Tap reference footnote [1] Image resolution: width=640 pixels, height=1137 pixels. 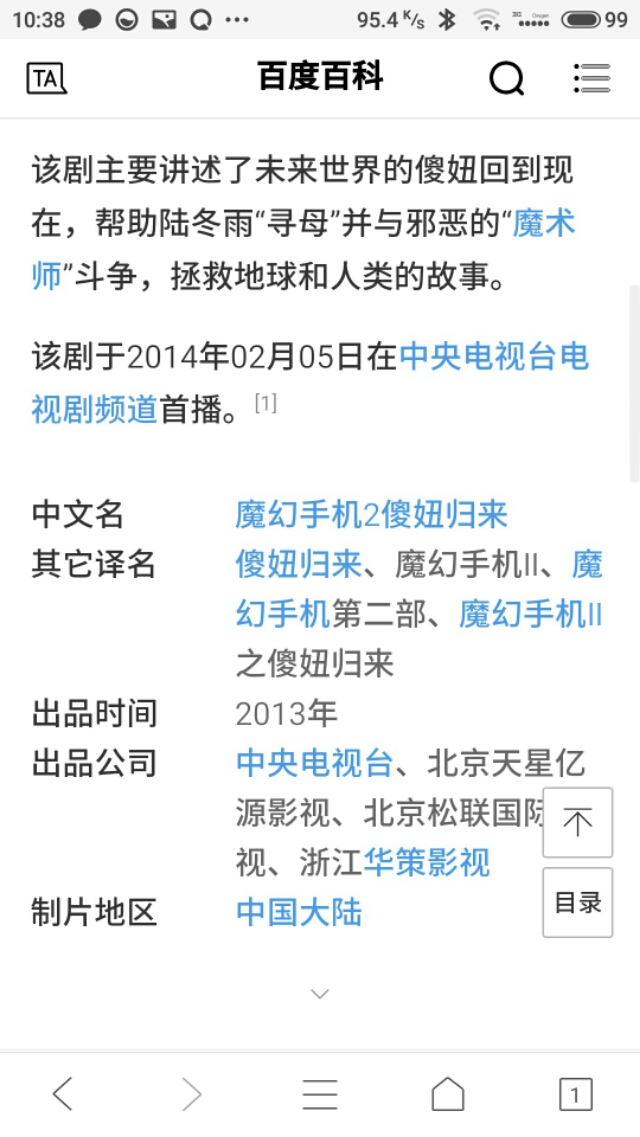[x=265, y=403]
